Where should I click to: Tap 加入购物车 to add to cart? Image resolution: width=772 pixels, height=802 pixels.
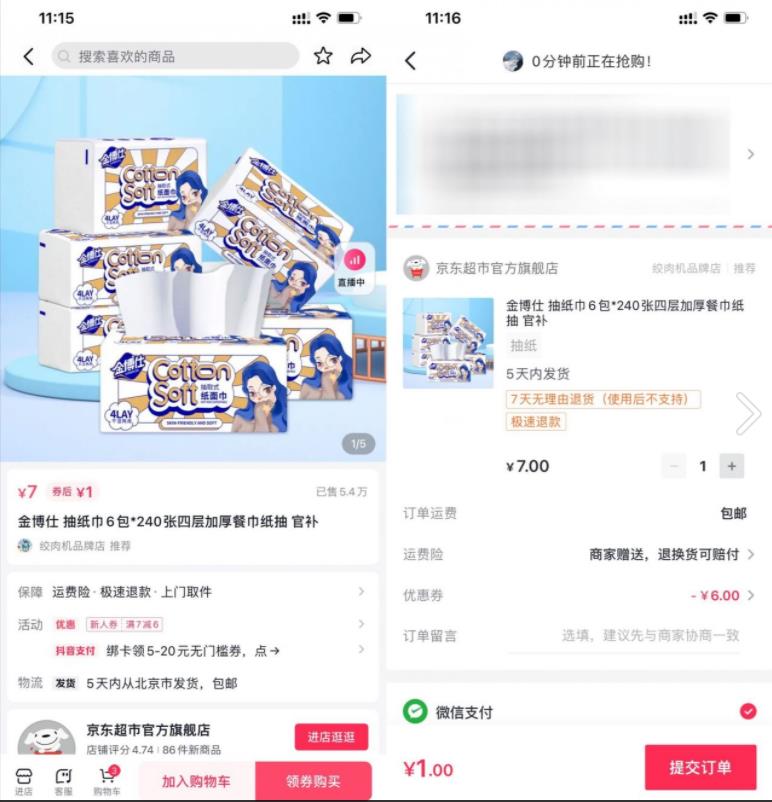pos(196,781)
